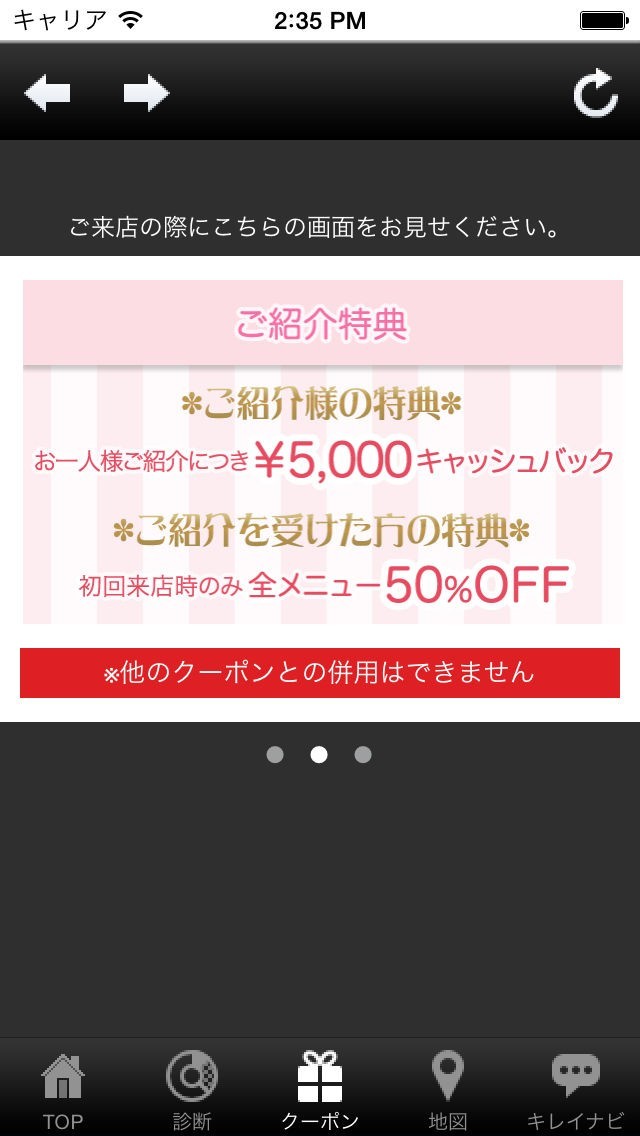Viewport: 640px width, 1136px height.
Task: Select the クーポン tab
Action: (320, 1089)
